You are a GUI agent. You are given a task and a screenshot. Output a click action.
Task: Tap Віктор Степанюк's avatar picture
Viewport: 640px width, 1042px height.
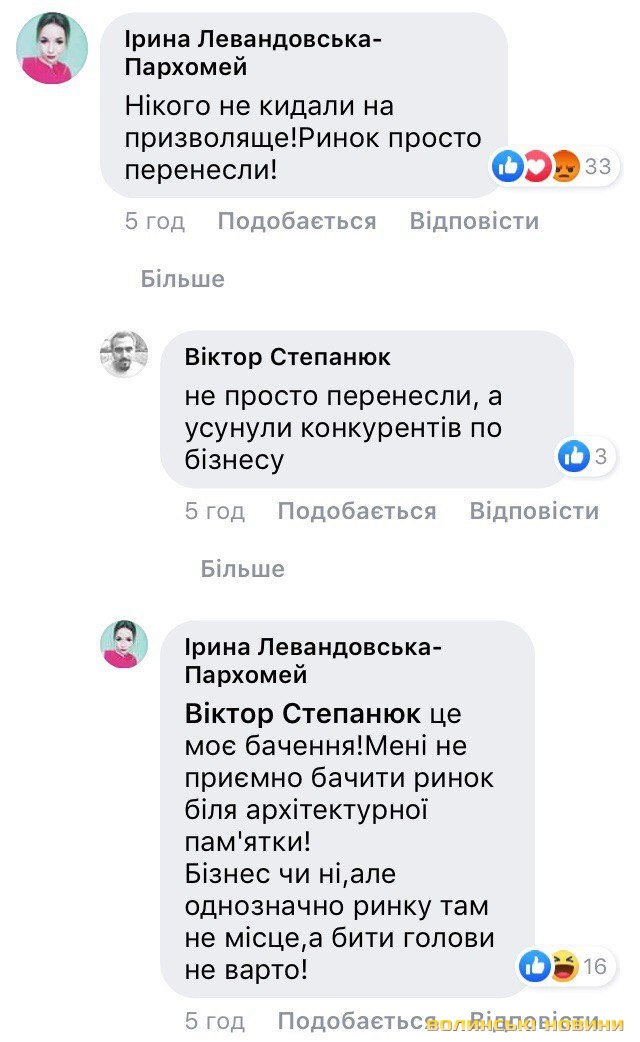coord(124,354)
